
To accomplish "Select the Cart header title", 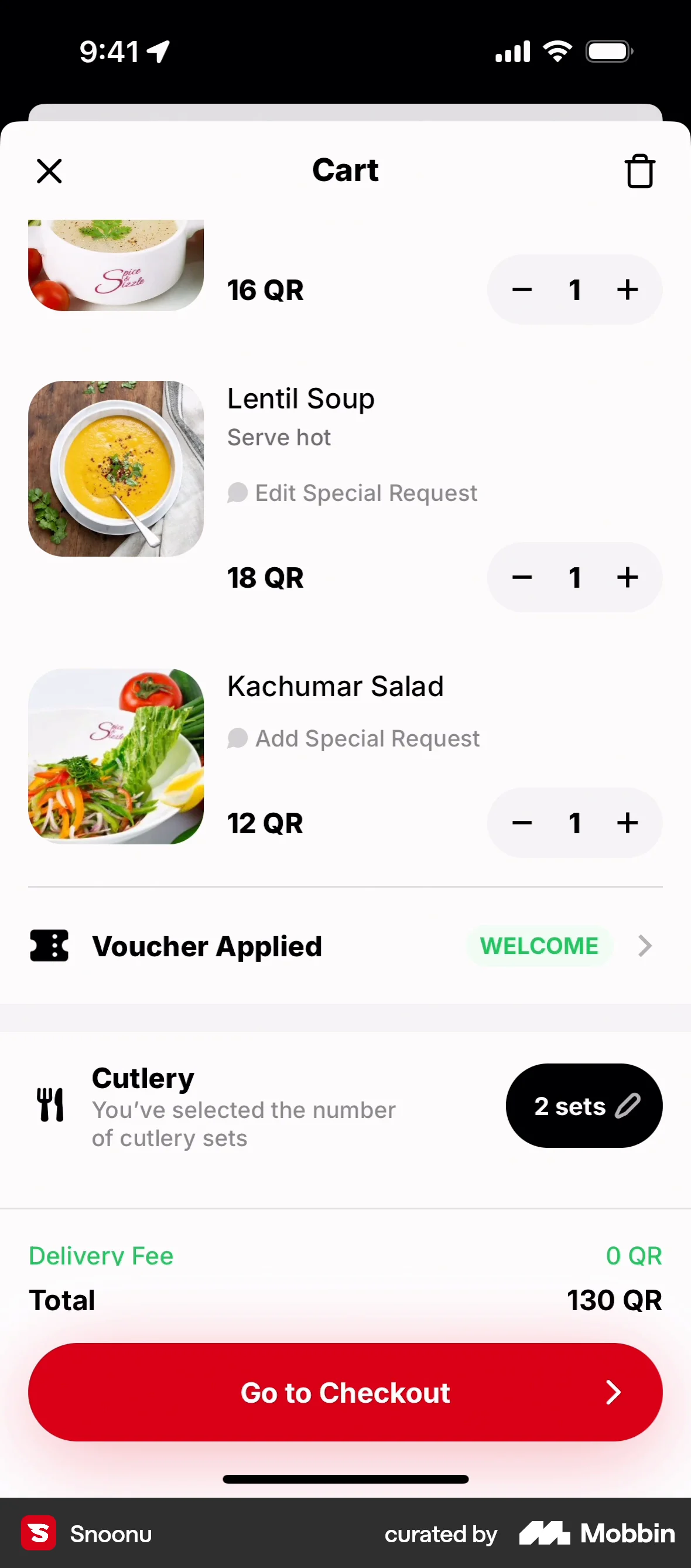I will 345,171.
